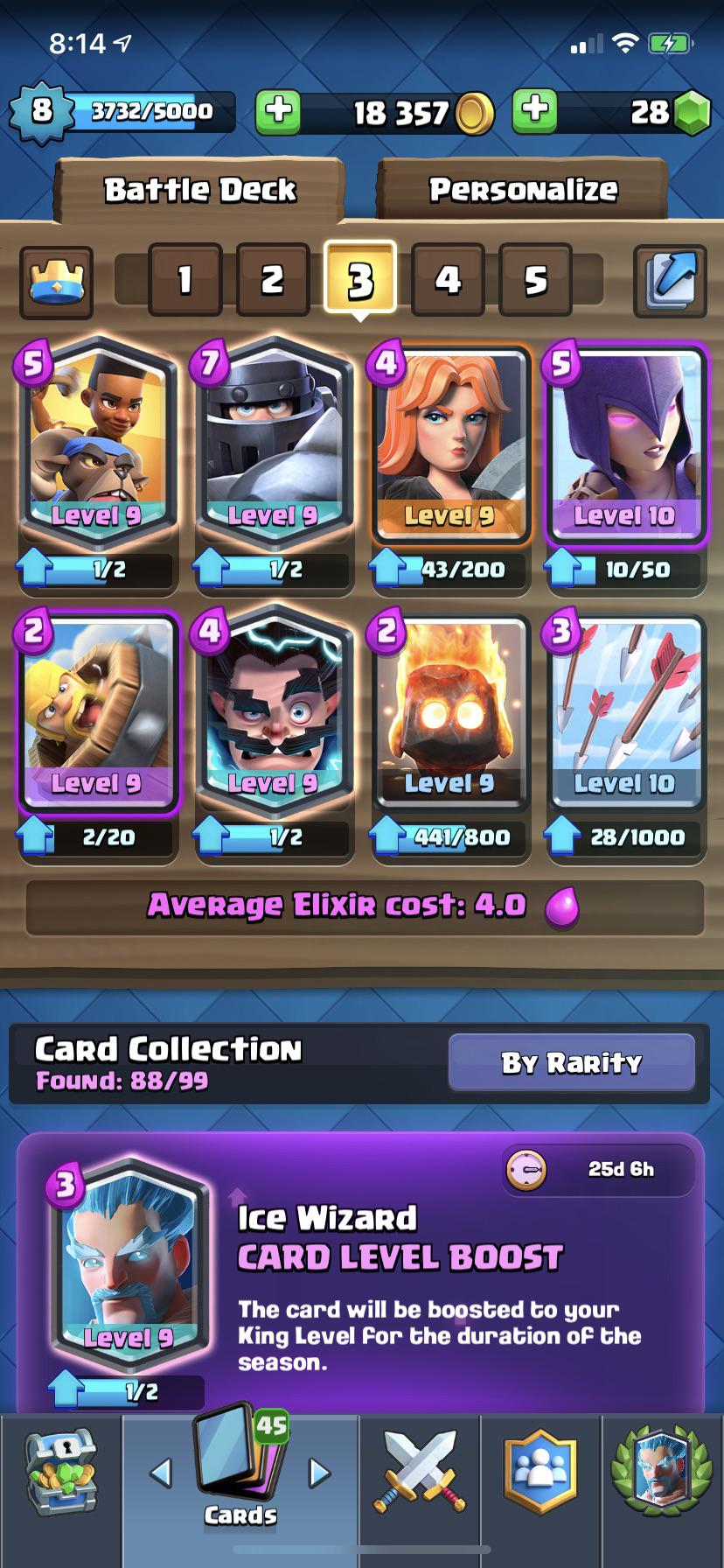Select battle deck slot 4

448,280
